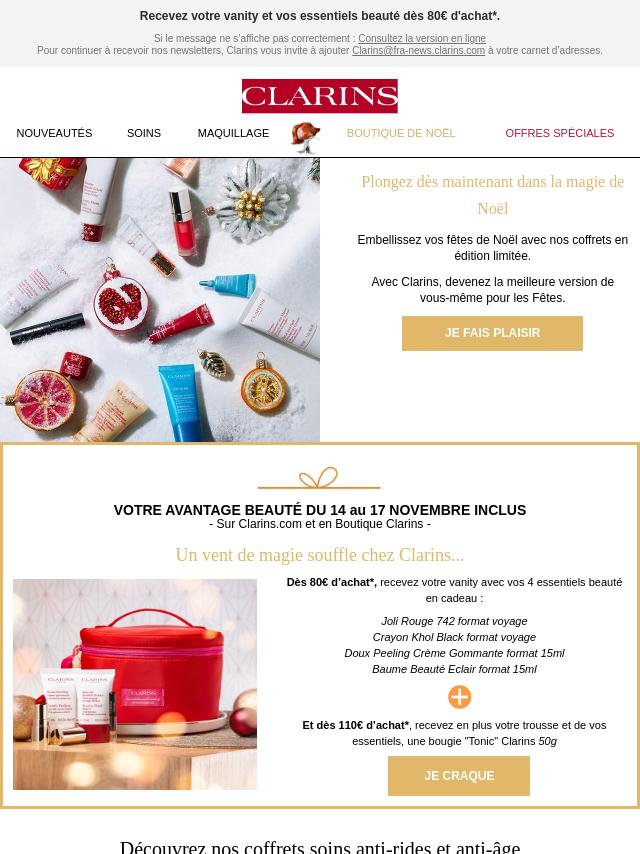The height and width of the screenshot is (854, 640).
Task: Open the 'Consultez la version en ligne' link
Action: click(x=422, y=39)
